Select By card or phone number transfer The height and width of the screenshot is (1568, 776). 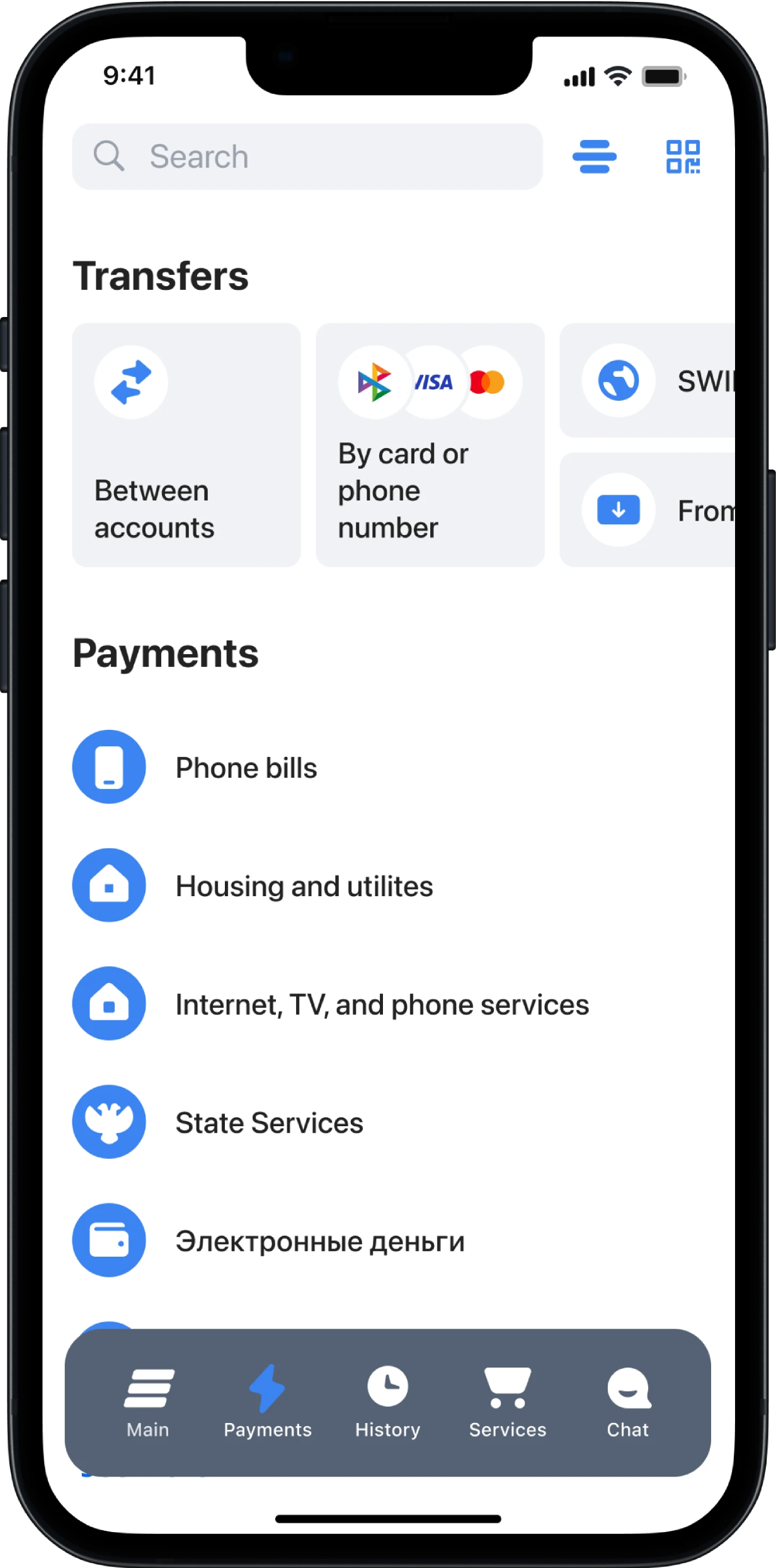pos(430,445)
